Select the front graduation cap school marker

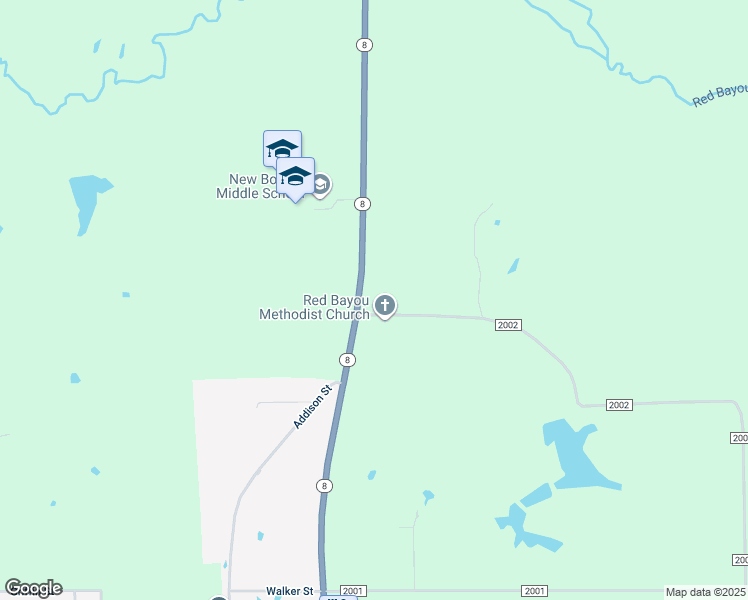(296, 177)
